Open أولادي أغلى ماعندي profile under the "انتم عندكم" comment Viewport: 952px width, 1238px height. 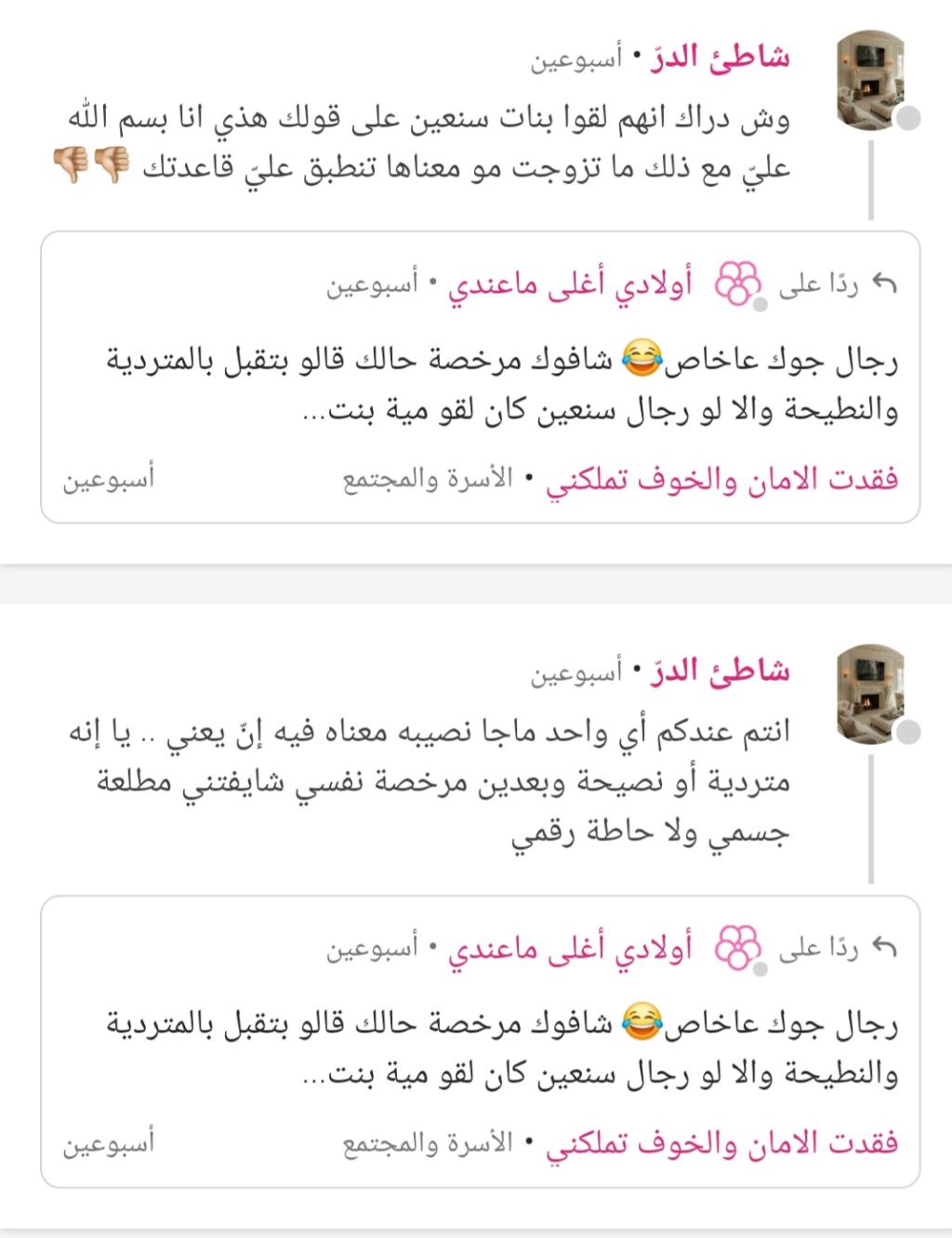coord(570,949)
